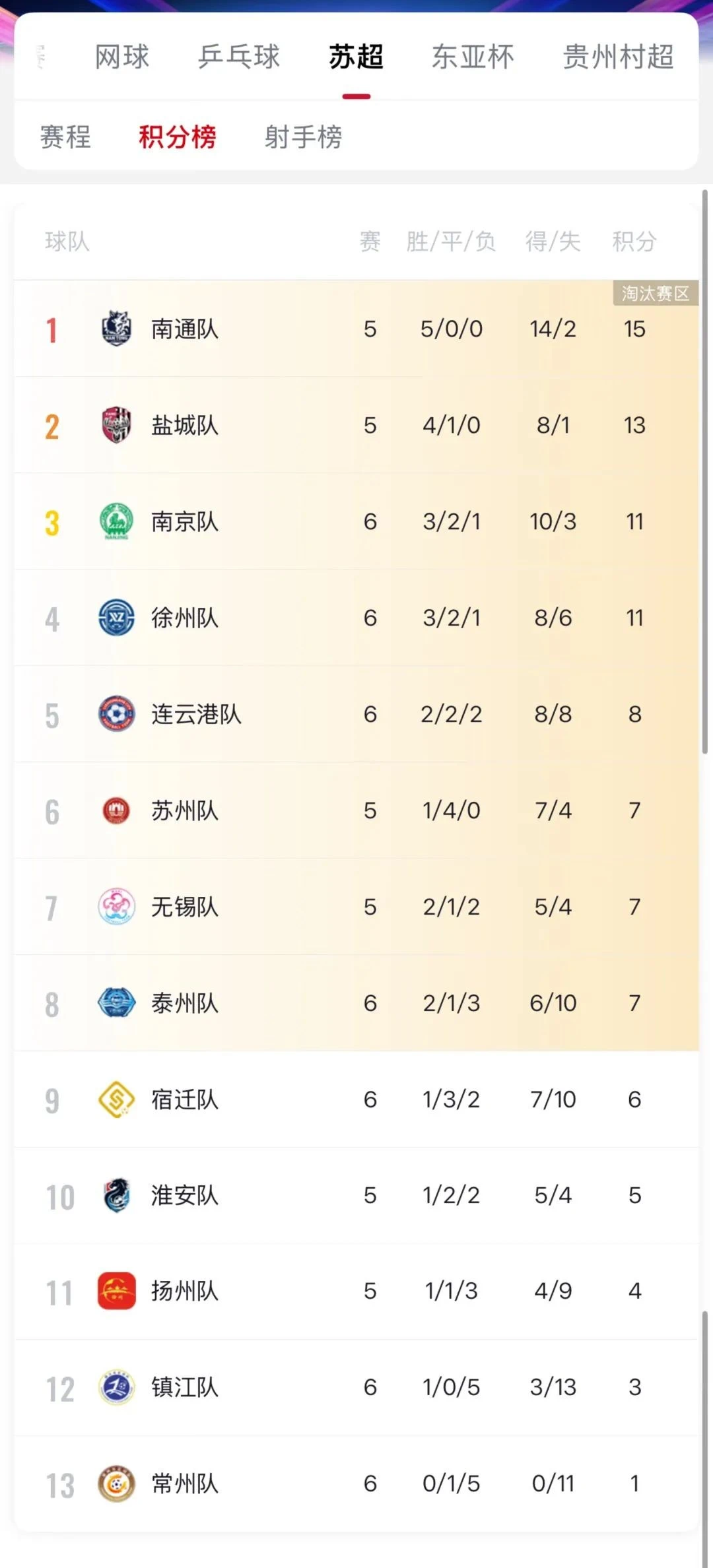The image size is (713, 1568).
Task: View the 连云港队 team page
Action: [x=356, y=714]
